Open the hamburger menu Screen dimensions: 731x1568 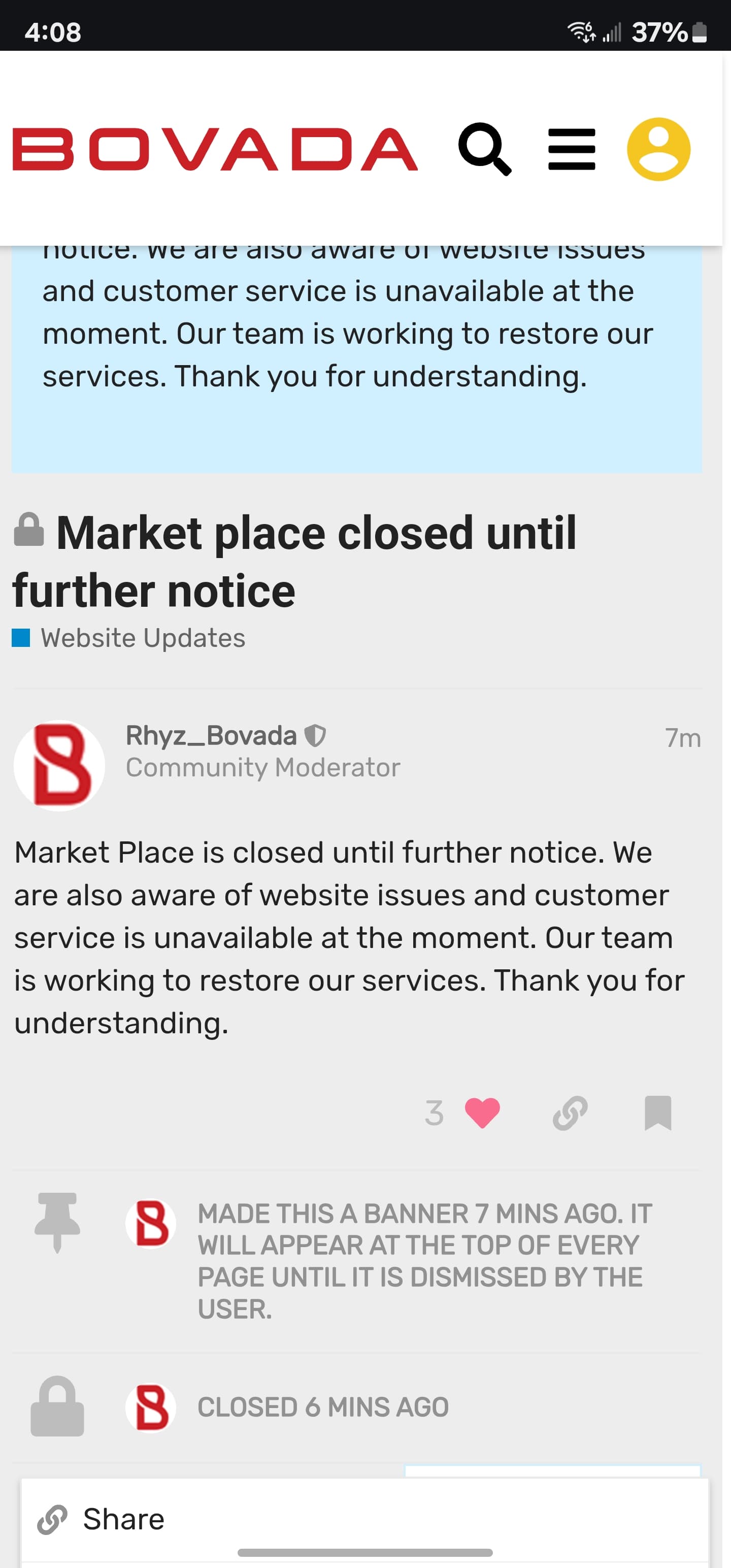pyautogui.click(x=572, y=149)
